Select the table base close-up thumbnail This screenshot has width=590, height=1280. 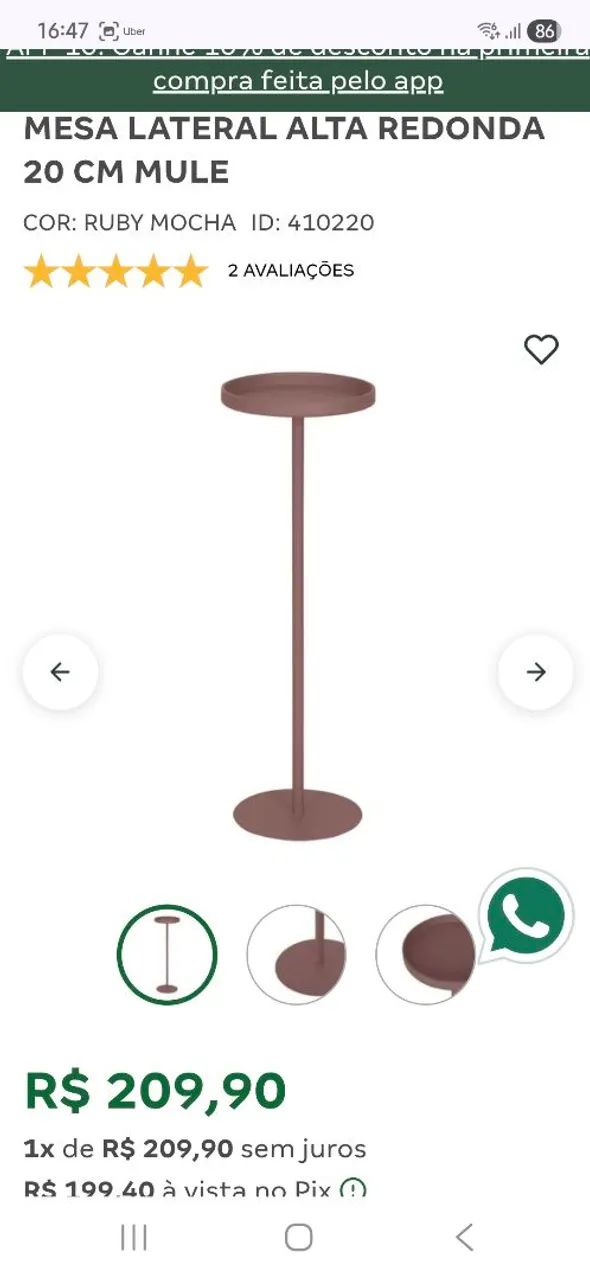[296, 954]
